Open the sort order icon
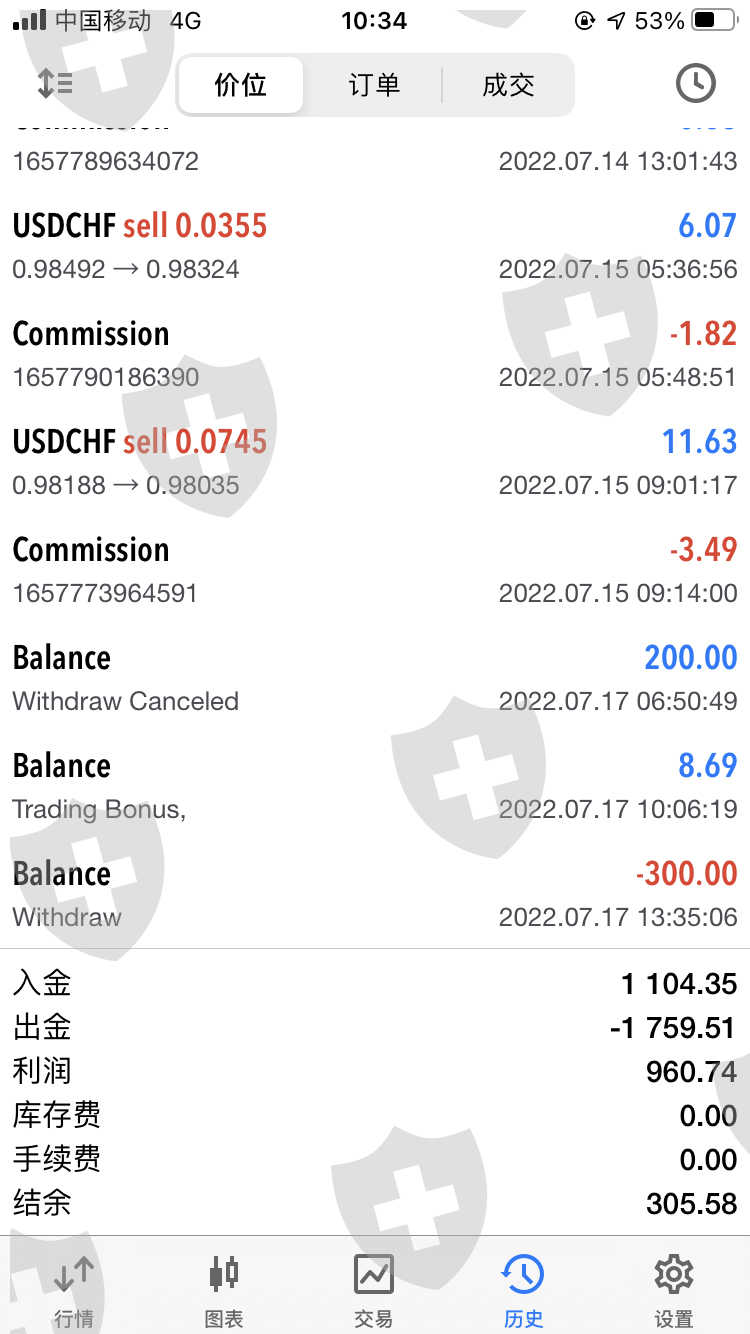Viewport: 750px width, 1334px height. coord(54,84)
